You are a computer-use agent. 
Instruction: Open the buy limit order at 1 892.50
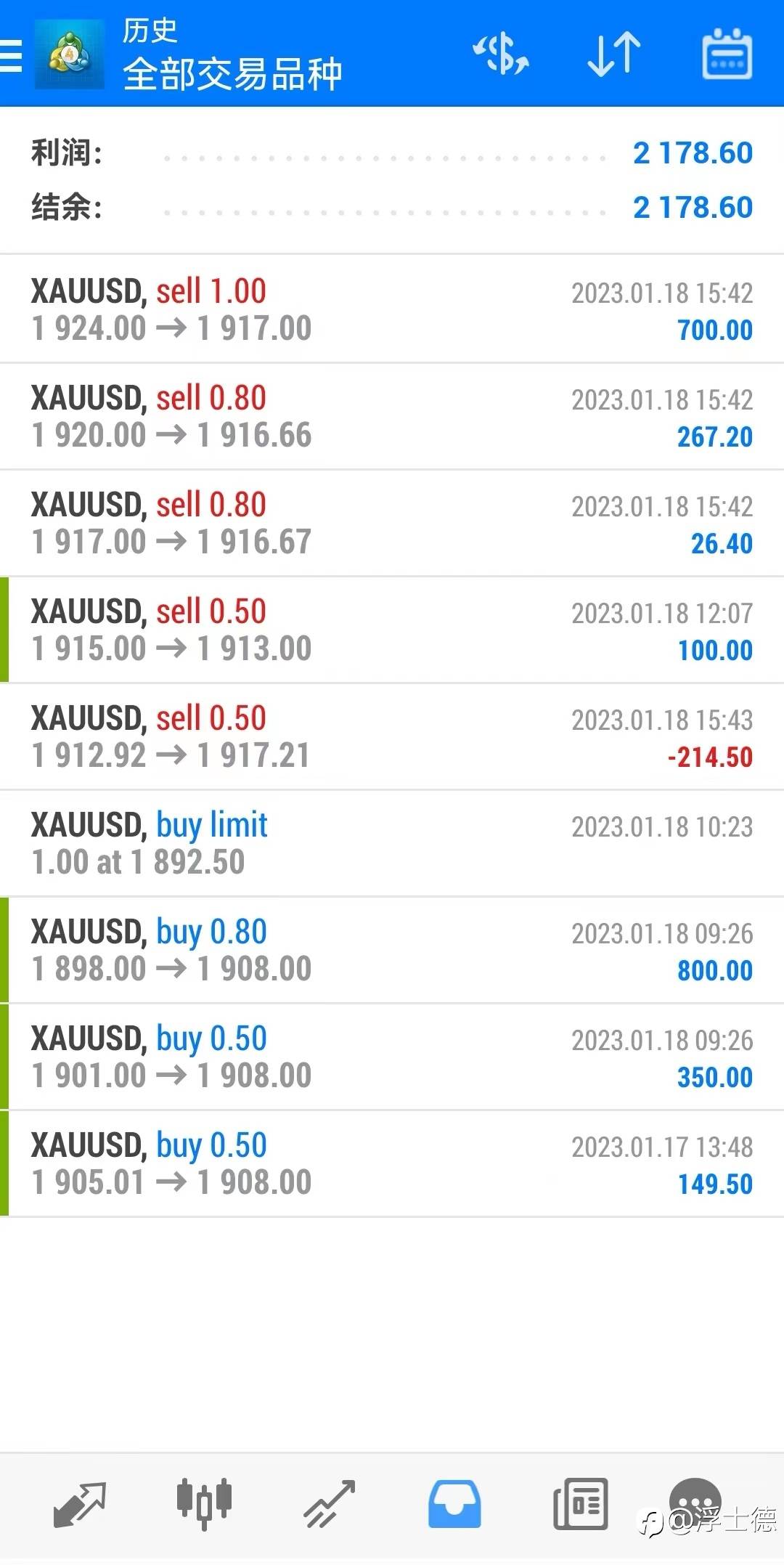pos(392,843)
